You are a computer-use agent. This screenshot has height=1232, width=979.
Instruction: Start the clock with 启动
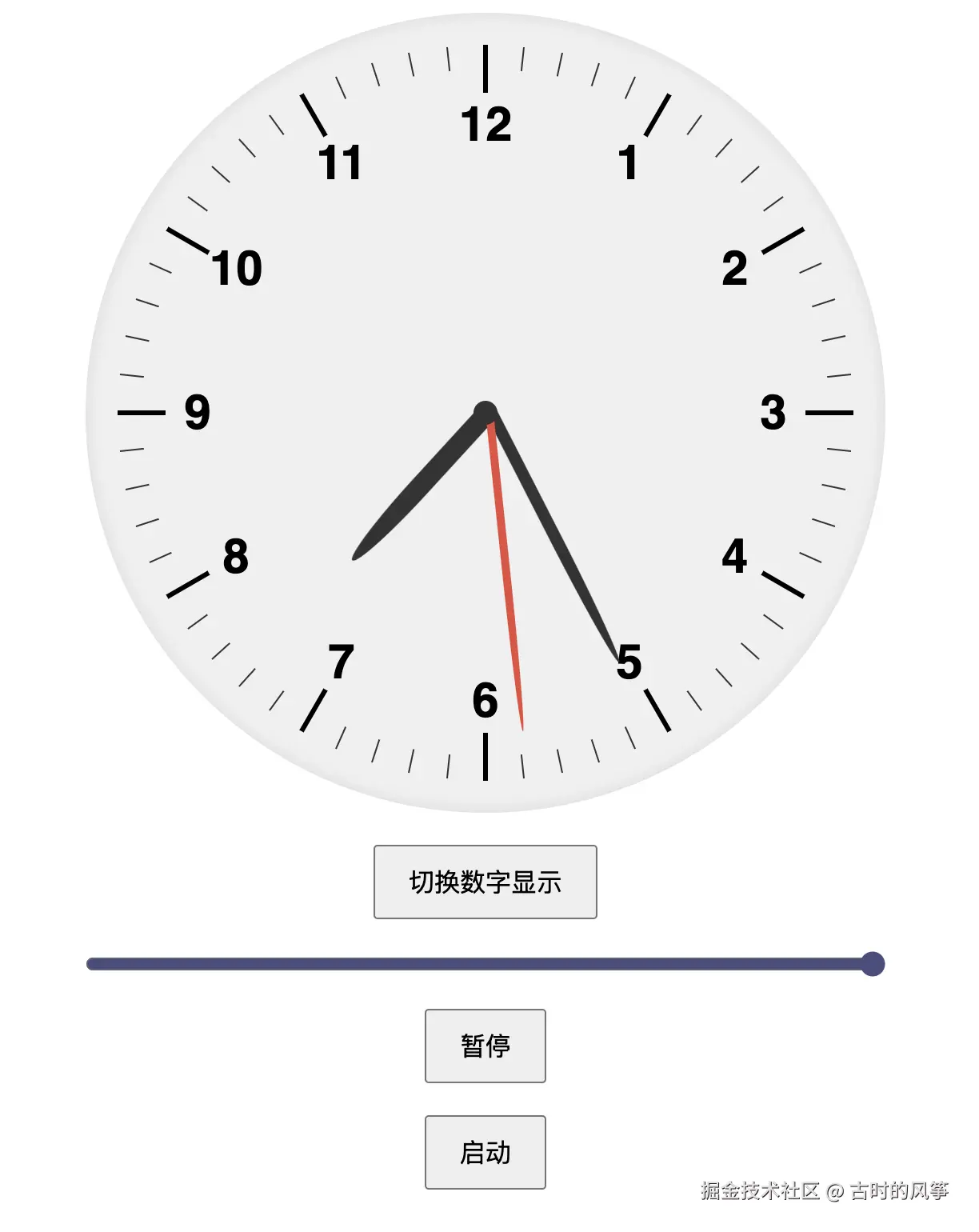(x=485, y=1152)
